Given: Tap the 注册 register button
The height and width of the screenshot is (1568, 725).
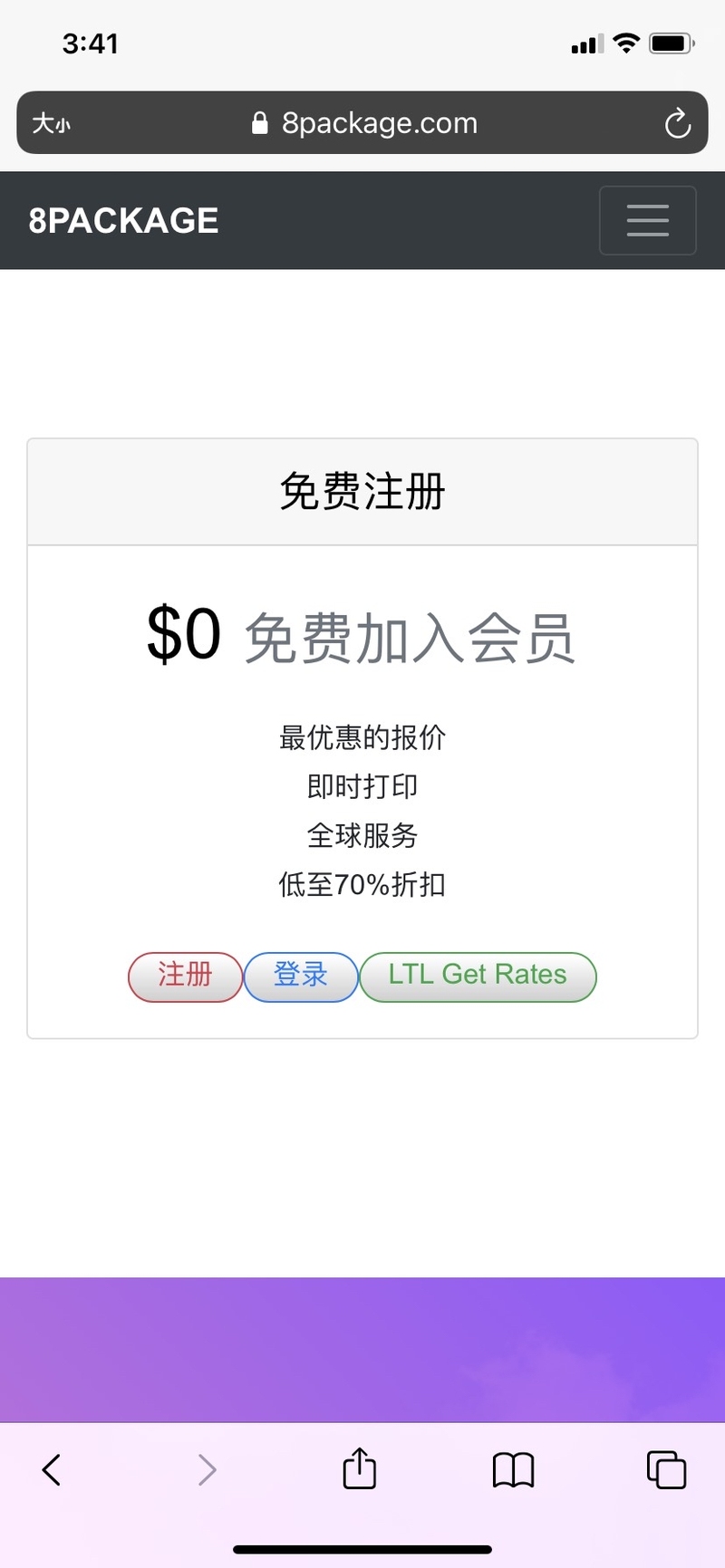Looking at the screenshot, I should click(x=185, y=976).
